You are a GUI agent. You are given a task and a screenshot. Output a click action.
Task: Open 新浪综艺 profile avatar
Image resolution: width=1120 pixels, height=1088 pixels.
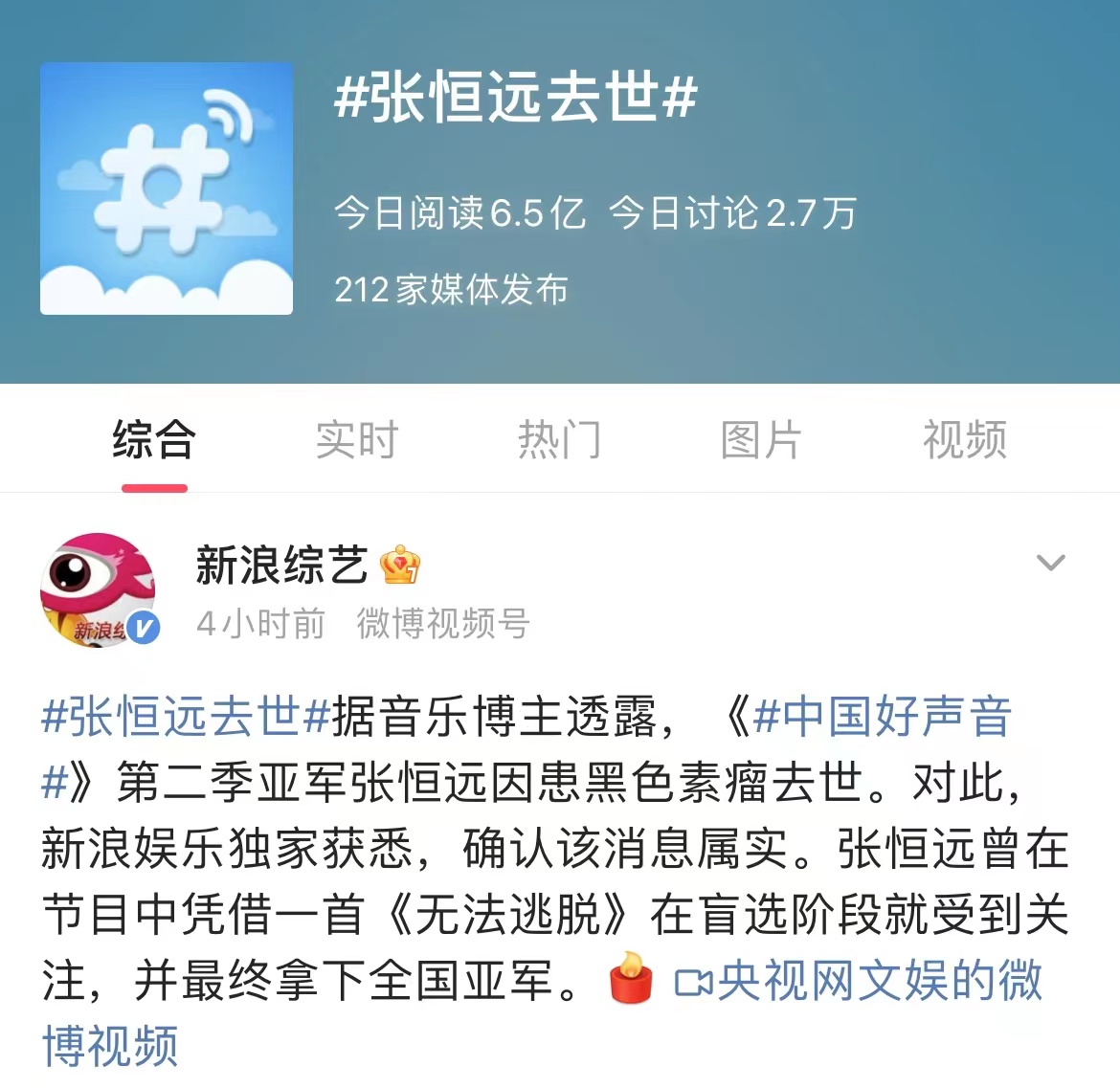pos(98,589)
